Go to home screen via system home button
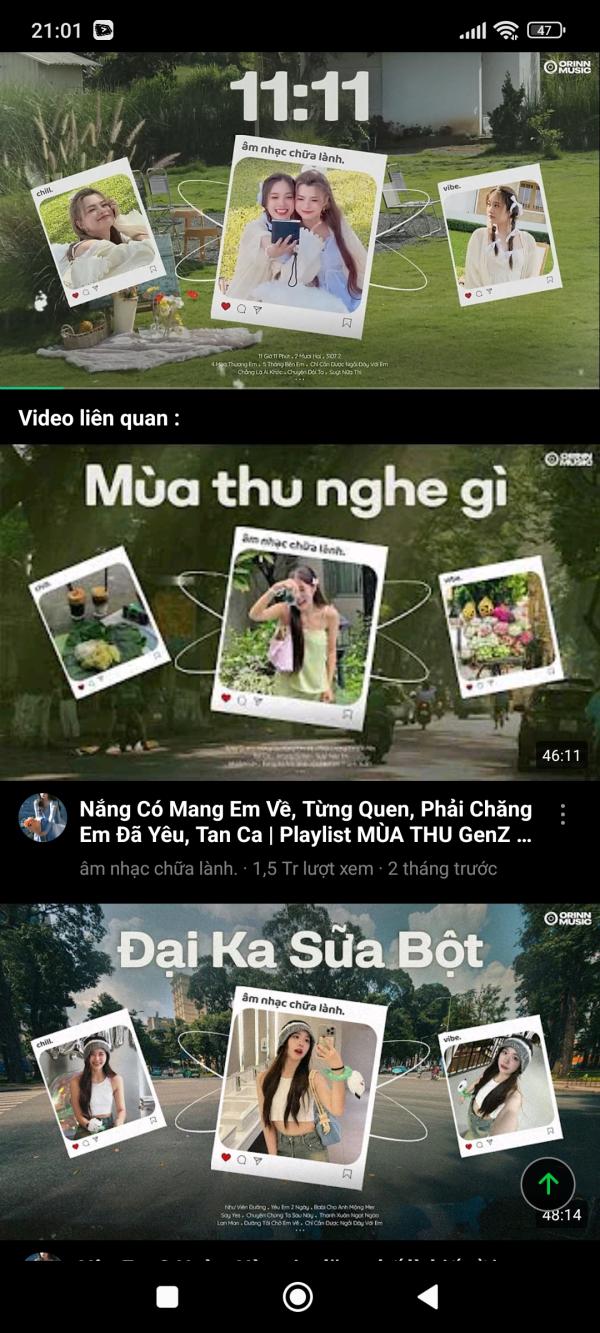 (x=298, y=1297)
